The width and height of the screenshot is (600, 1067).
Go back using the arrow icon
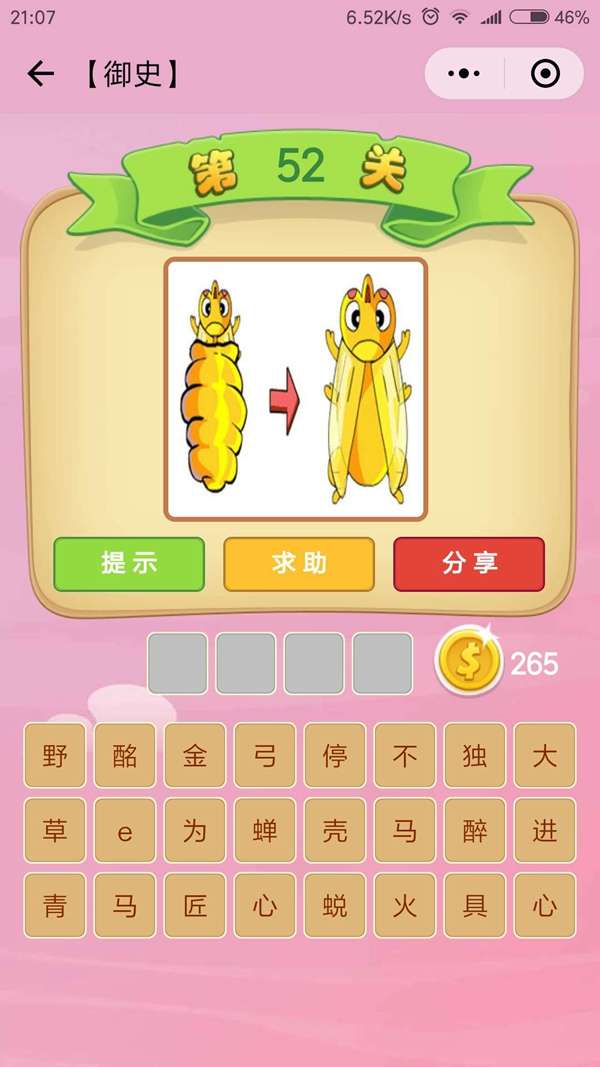[40, 74]
